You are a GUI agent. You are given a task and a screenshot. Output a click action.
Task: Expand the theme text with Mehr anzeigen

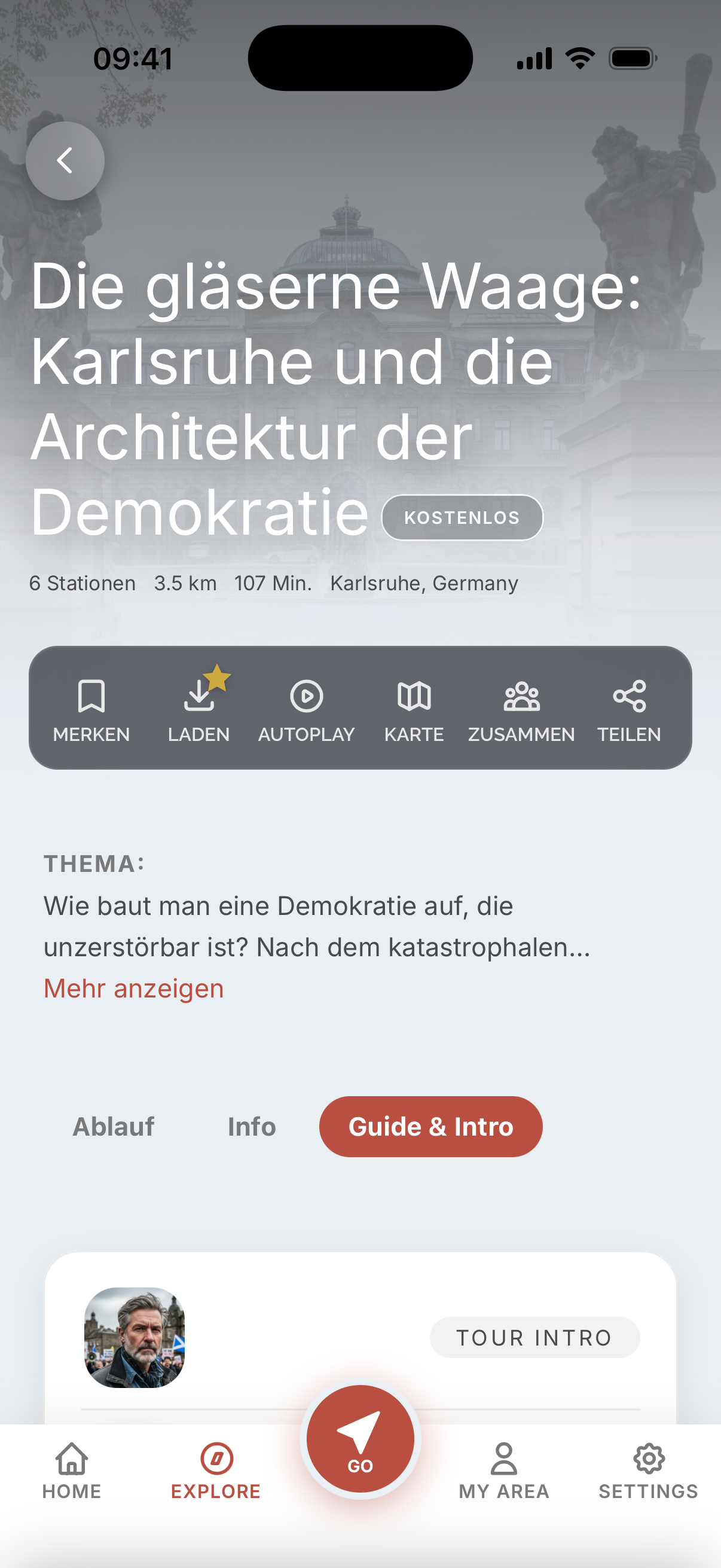pos(133,987)
